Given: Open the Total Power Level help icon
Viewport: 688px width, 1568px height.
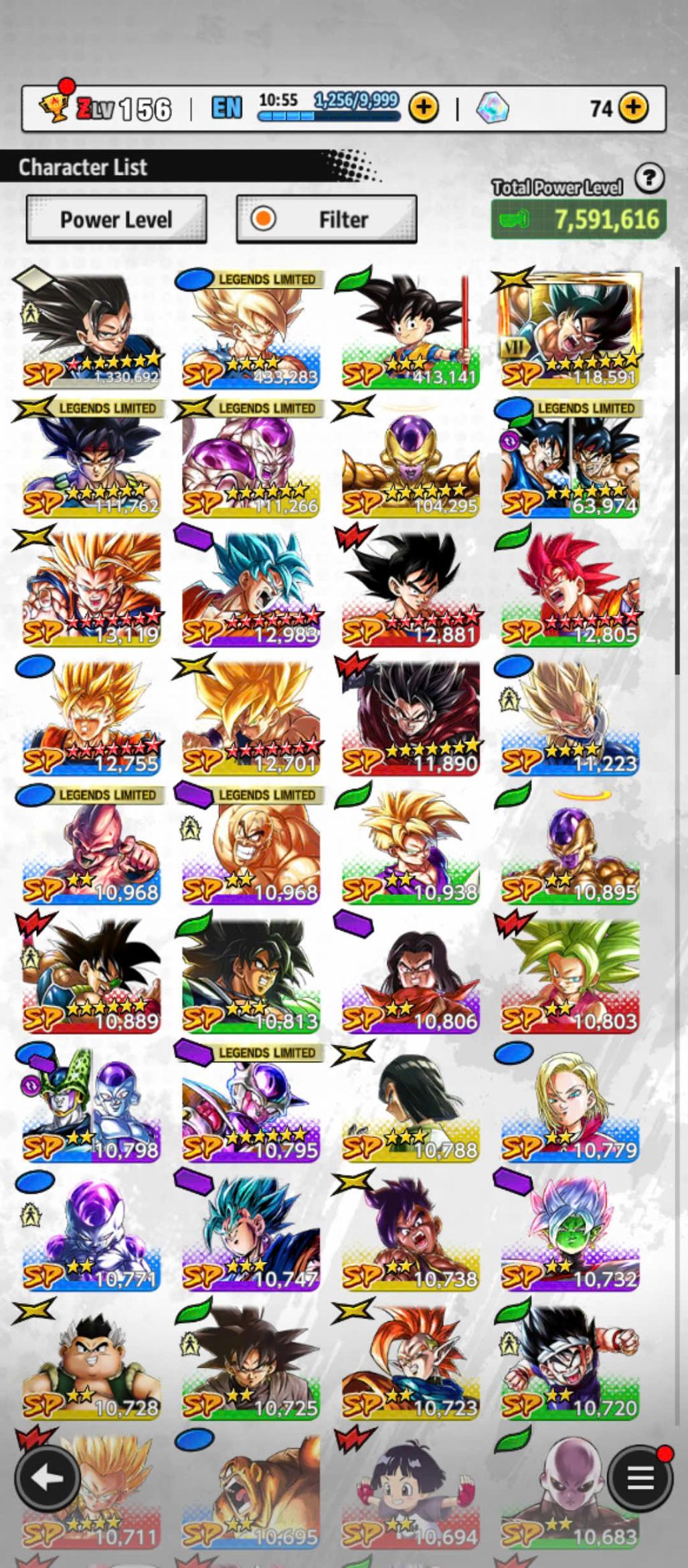Looking at the screenshot, I should pos(649,179).
